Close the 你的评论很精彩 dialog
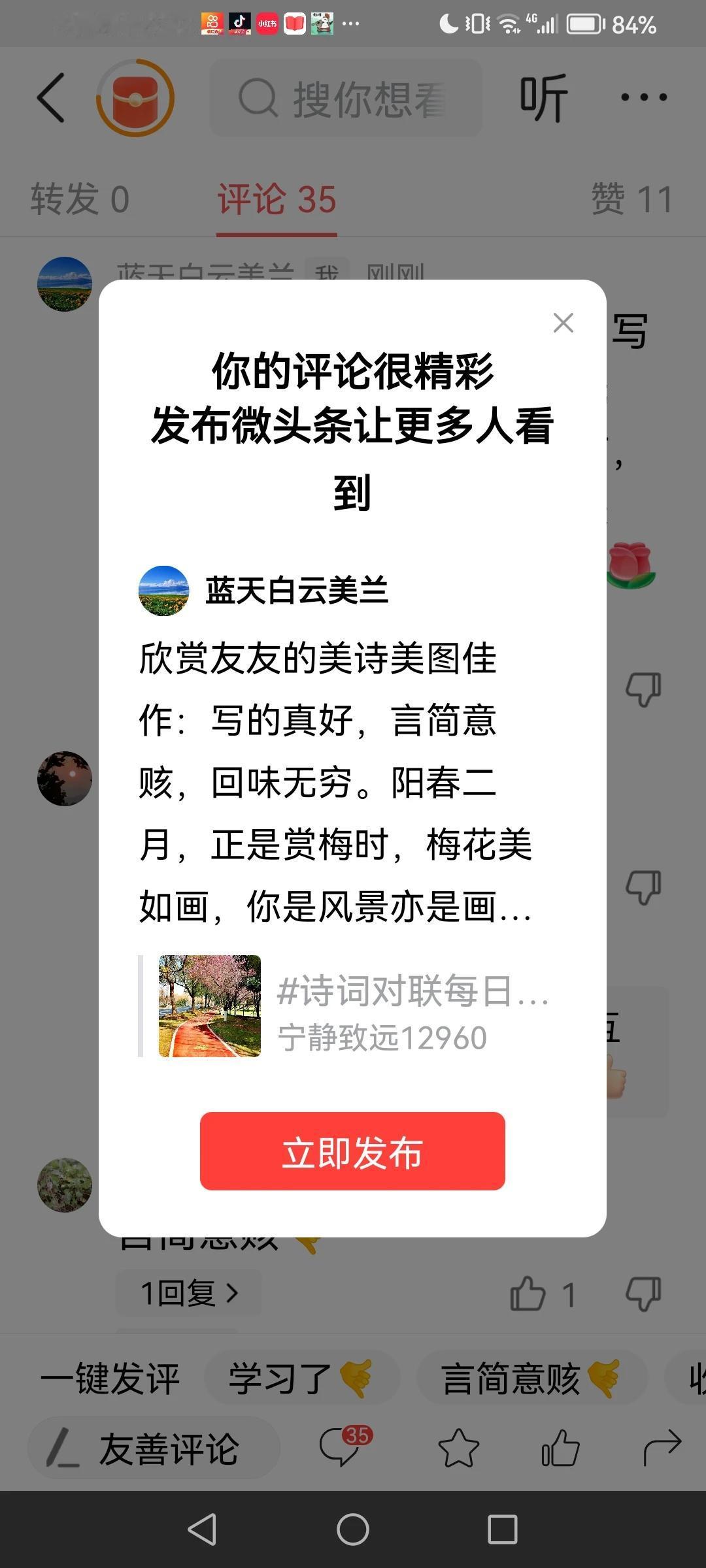The width and height of the screenshot is (706, 1568). [x=563, y=323]
